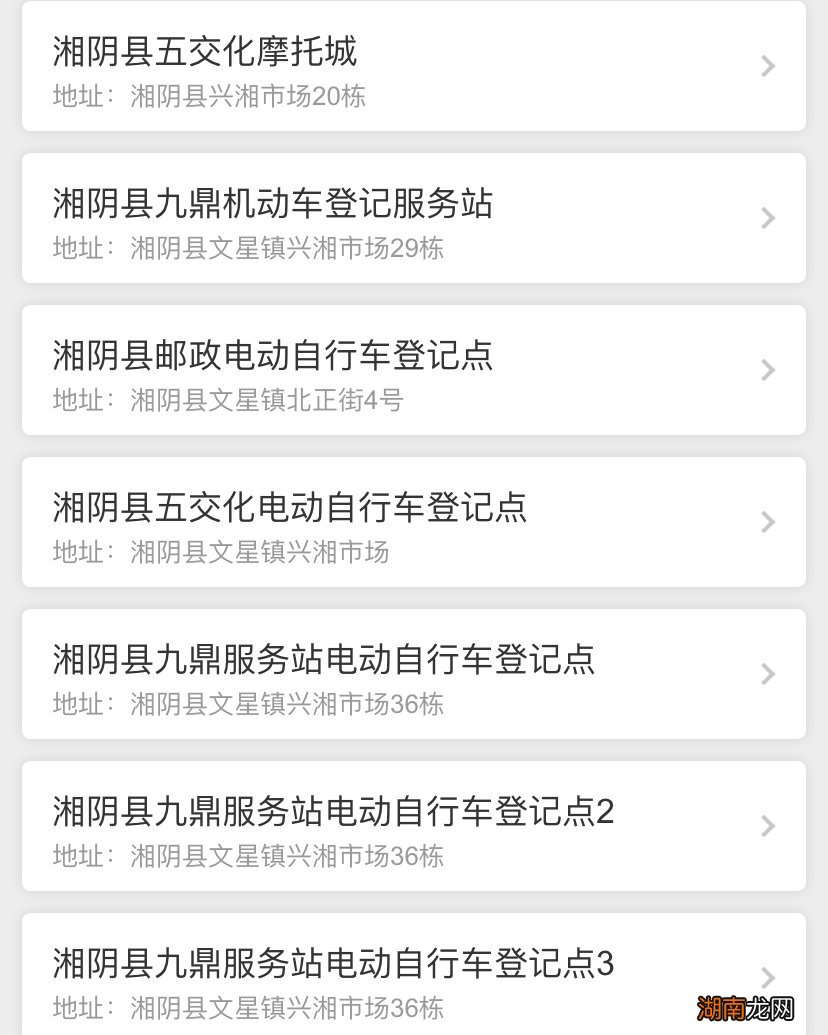Expand details for 湘阴县九鼎服务站电动自行车登记点
Screen dimensions: 828x1035
click(x=768, y=674)
